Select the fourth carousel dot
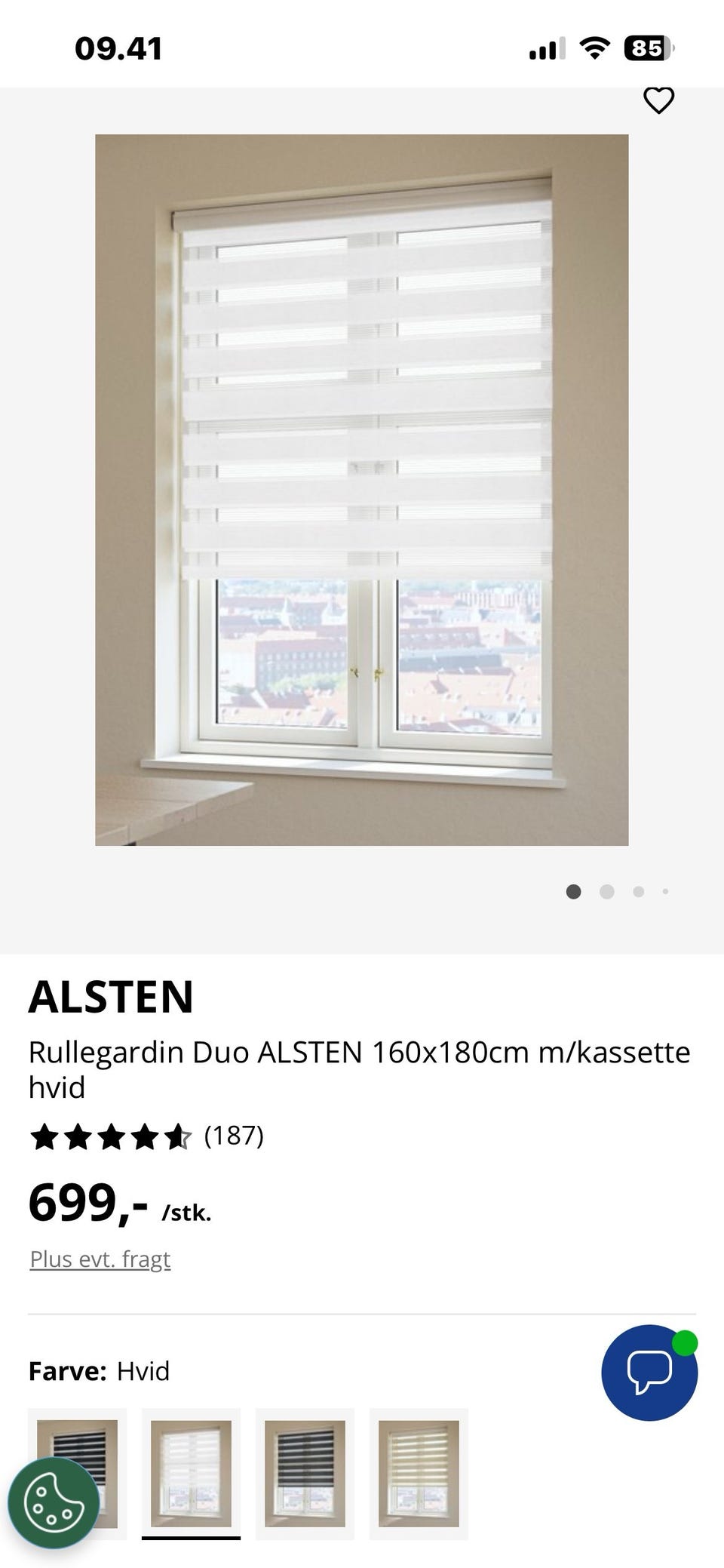The image size is (724, 1568). 665,892
